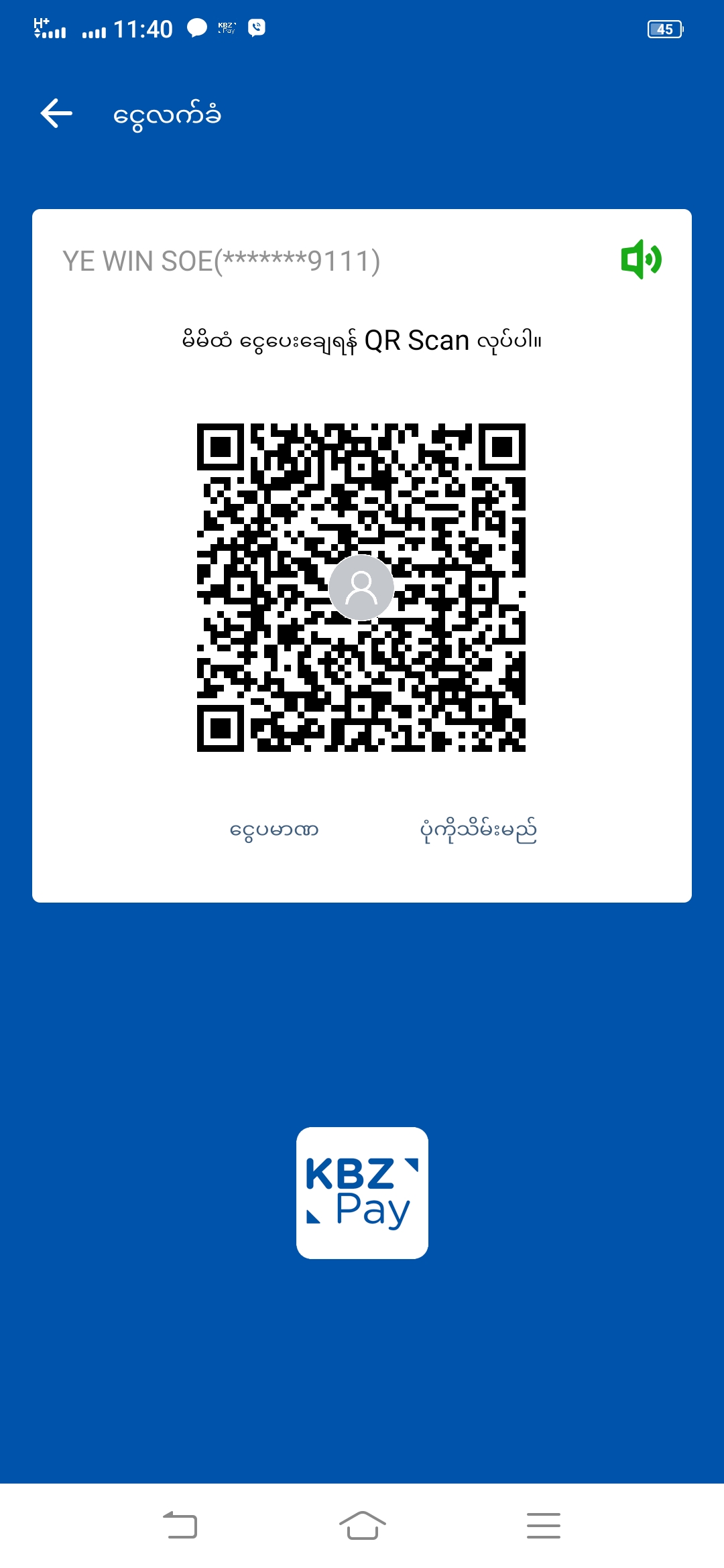Tap ငွေပမာဏ to set amount
The image size is (724, 1568).
pos(274,831)
